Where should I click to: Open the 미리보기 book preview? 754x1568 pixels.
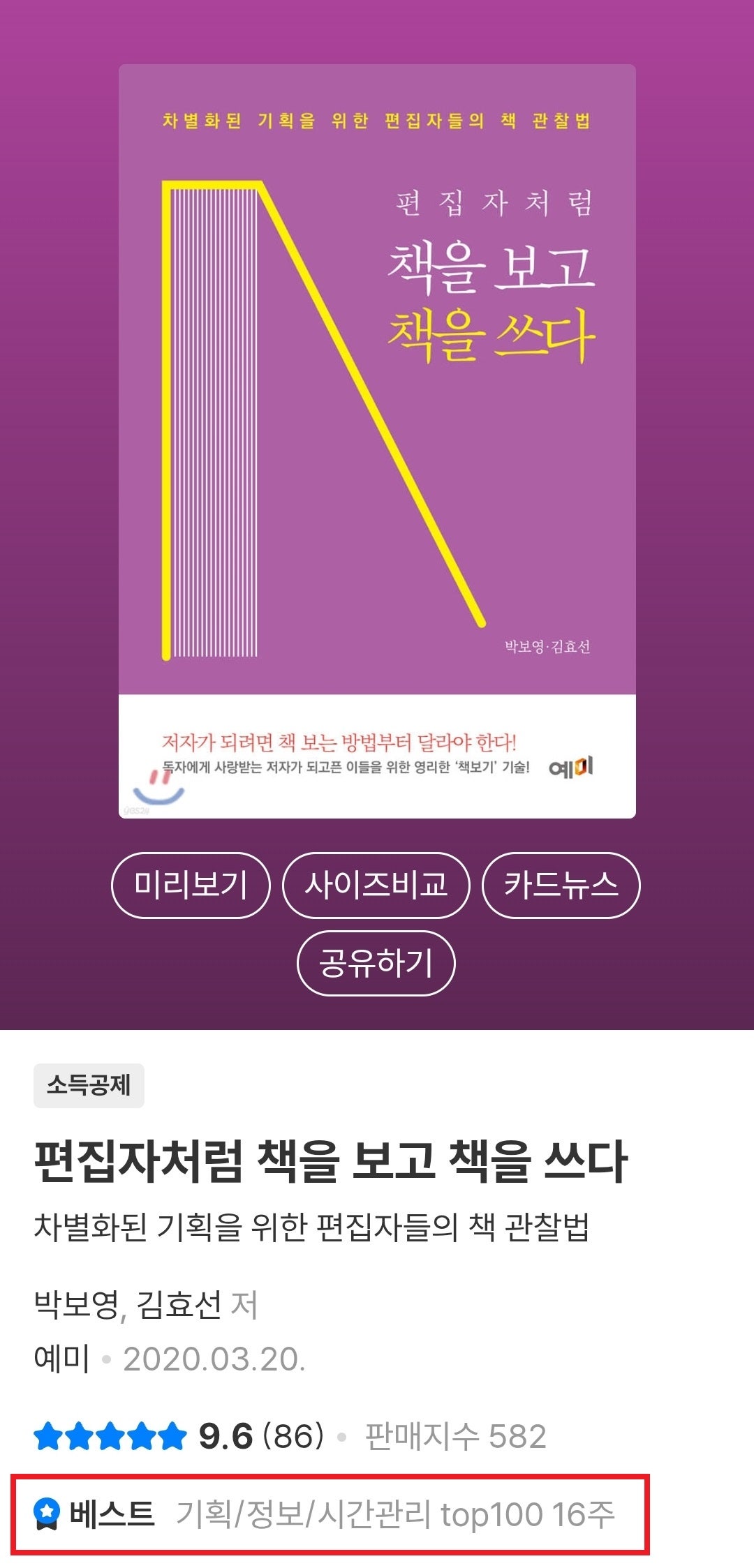click(x=191, y=885)
